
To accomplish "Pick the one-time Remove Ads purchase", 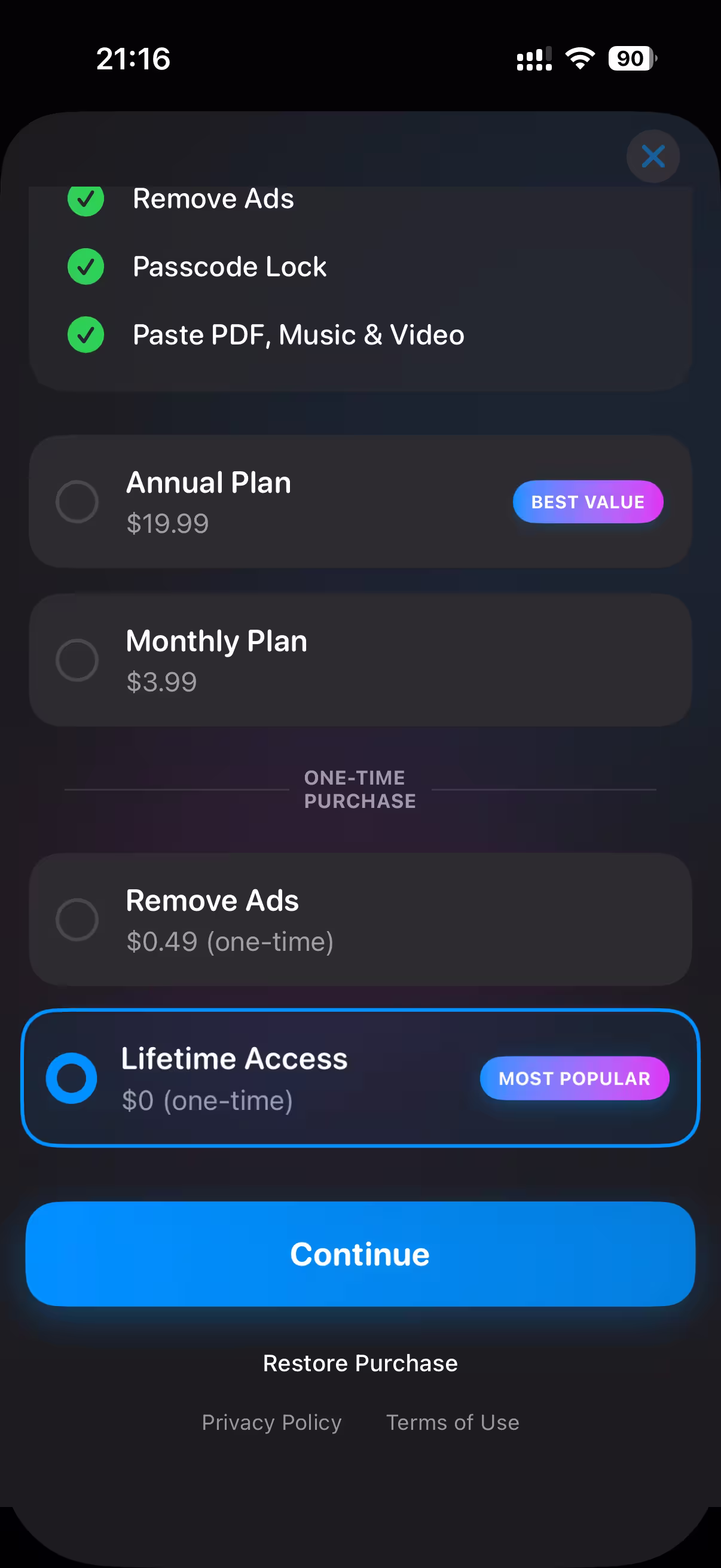I will (x=359, y=919).
